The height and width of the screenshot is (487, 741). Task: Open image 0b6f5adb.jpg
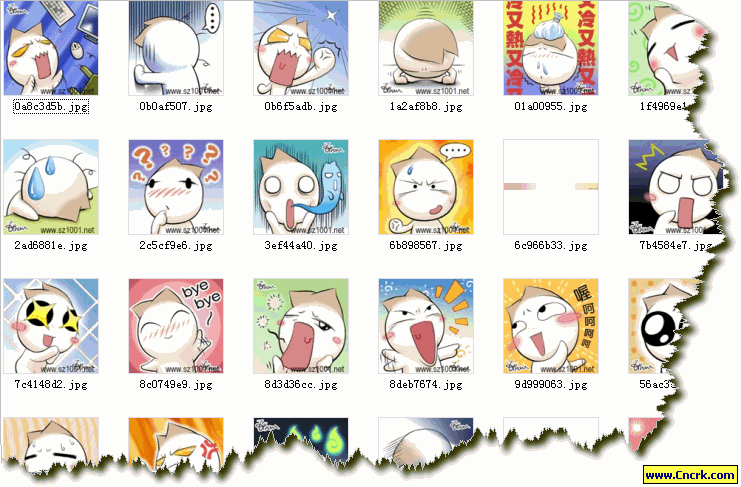pyautogui.click(x=301, y=48)
